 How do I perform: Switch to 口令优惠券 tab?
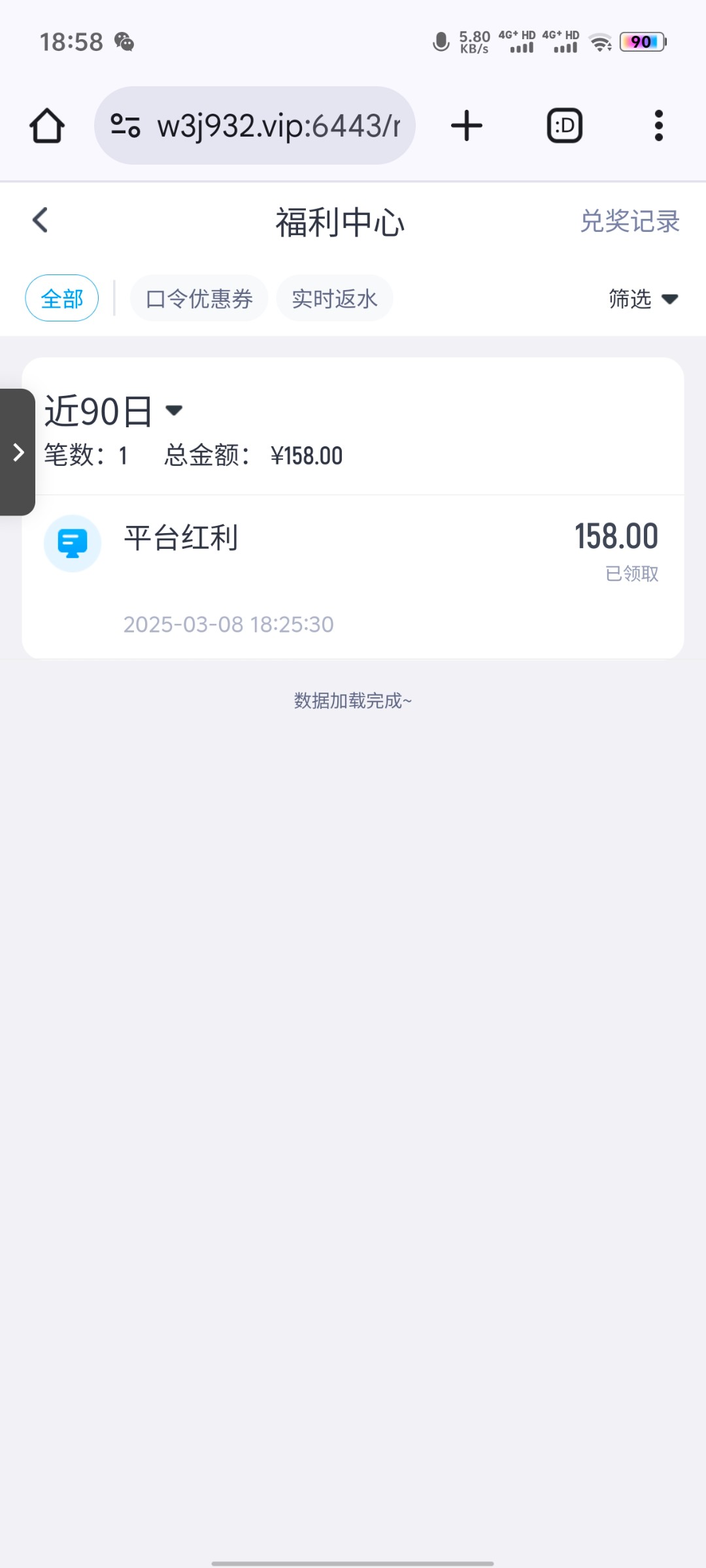pos(199,299)
